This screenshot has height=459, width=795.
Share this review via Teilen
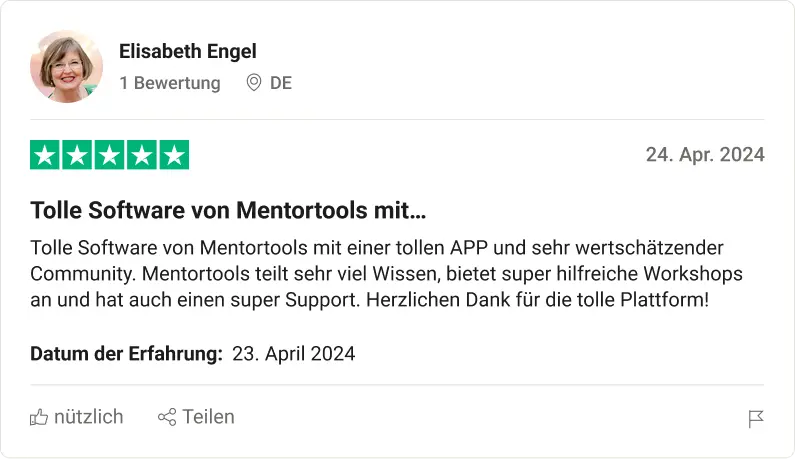click(196, 417)
